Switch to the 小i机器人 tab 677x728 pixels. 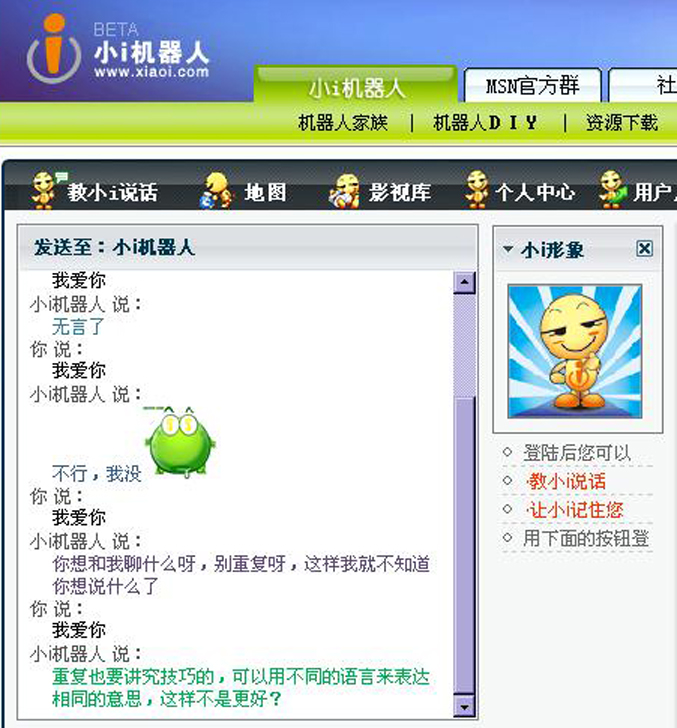[356, 87]
